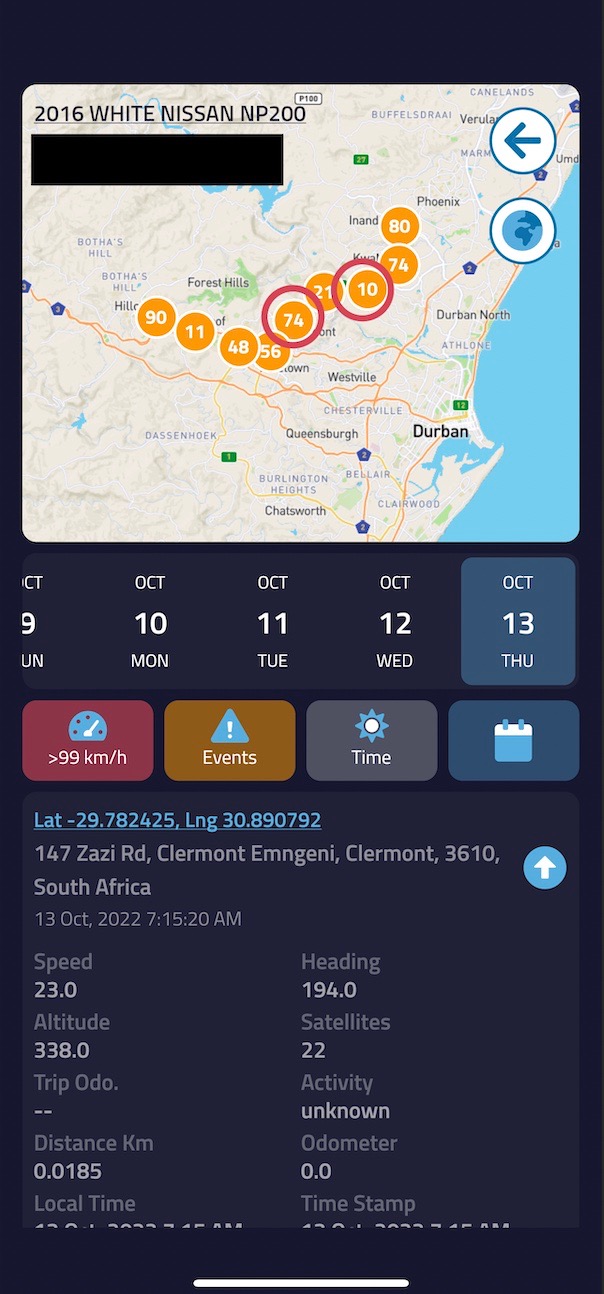Open the map cluster marked 90
The width and height of the screenshot is (604, 1294).
coord(156,318)
